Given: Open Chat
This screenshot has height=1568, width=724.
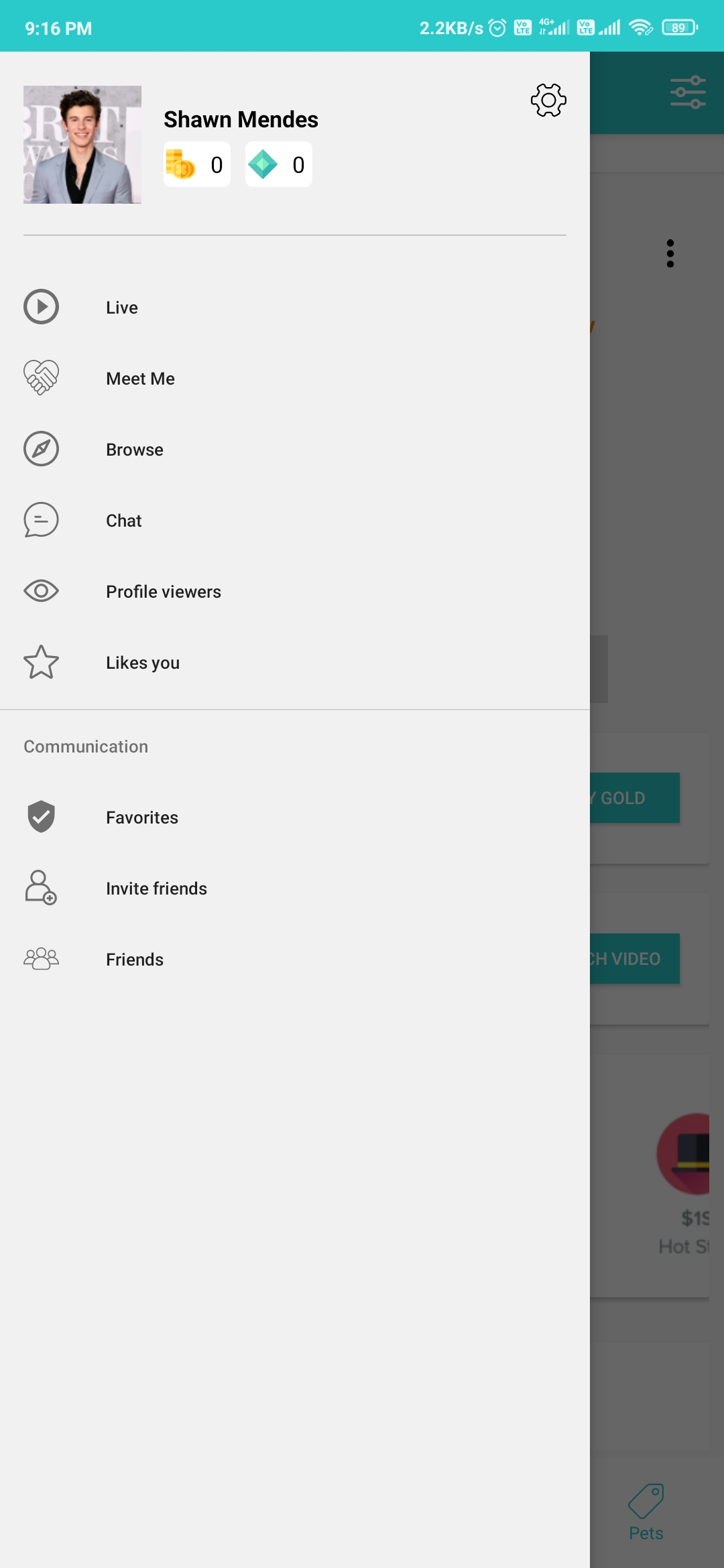Looking at the screenshot, I should coord(123,521).
